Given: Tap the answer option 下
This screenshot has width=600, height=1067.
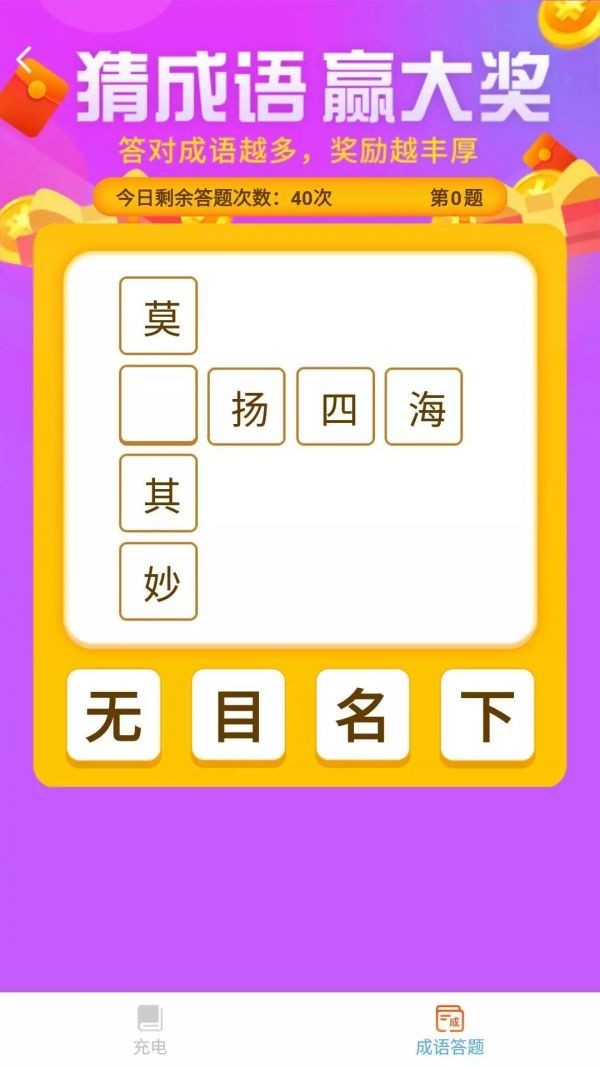Looking at the screenshot, I should pyautogui.click(x=487, y=716).
